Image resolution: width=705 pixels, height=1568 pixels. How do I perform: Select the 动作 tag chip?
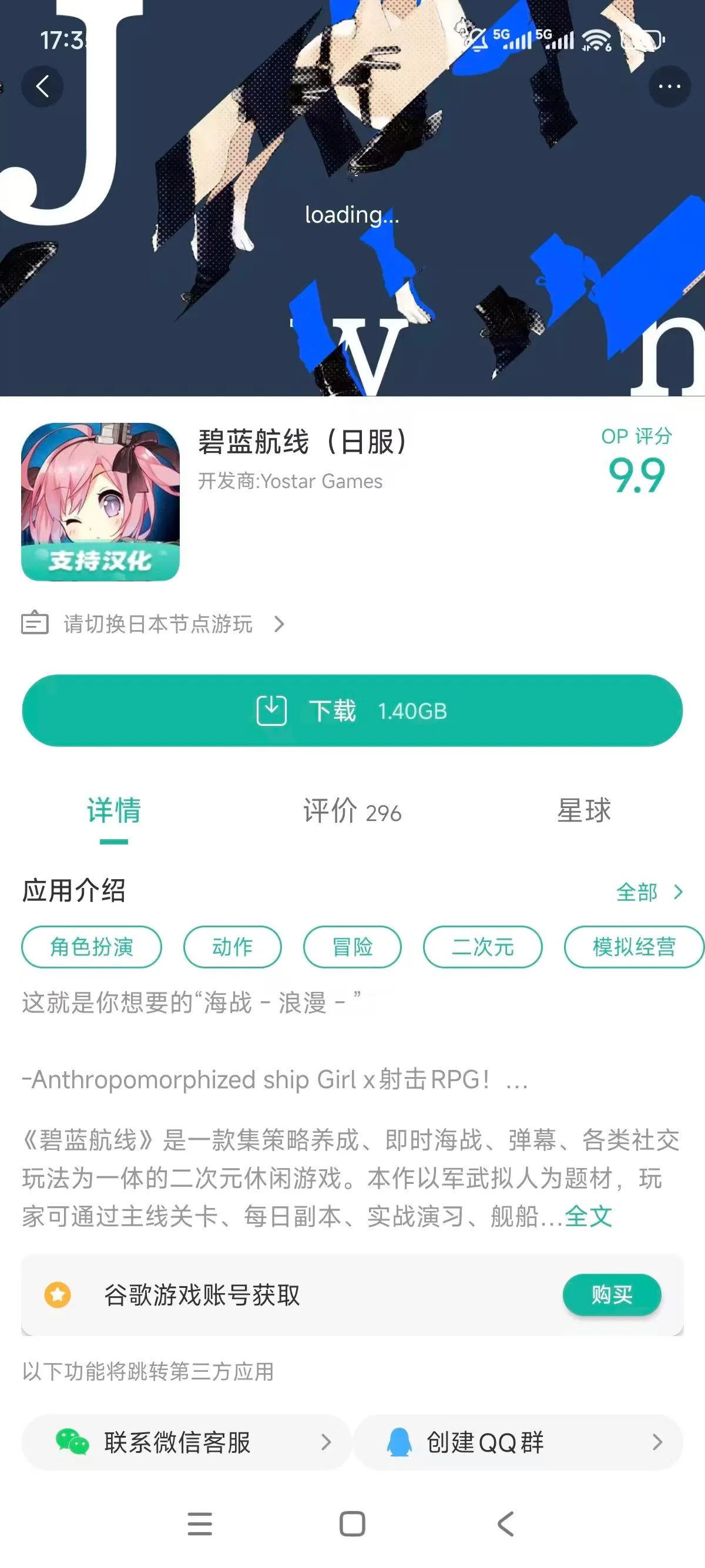232,947
